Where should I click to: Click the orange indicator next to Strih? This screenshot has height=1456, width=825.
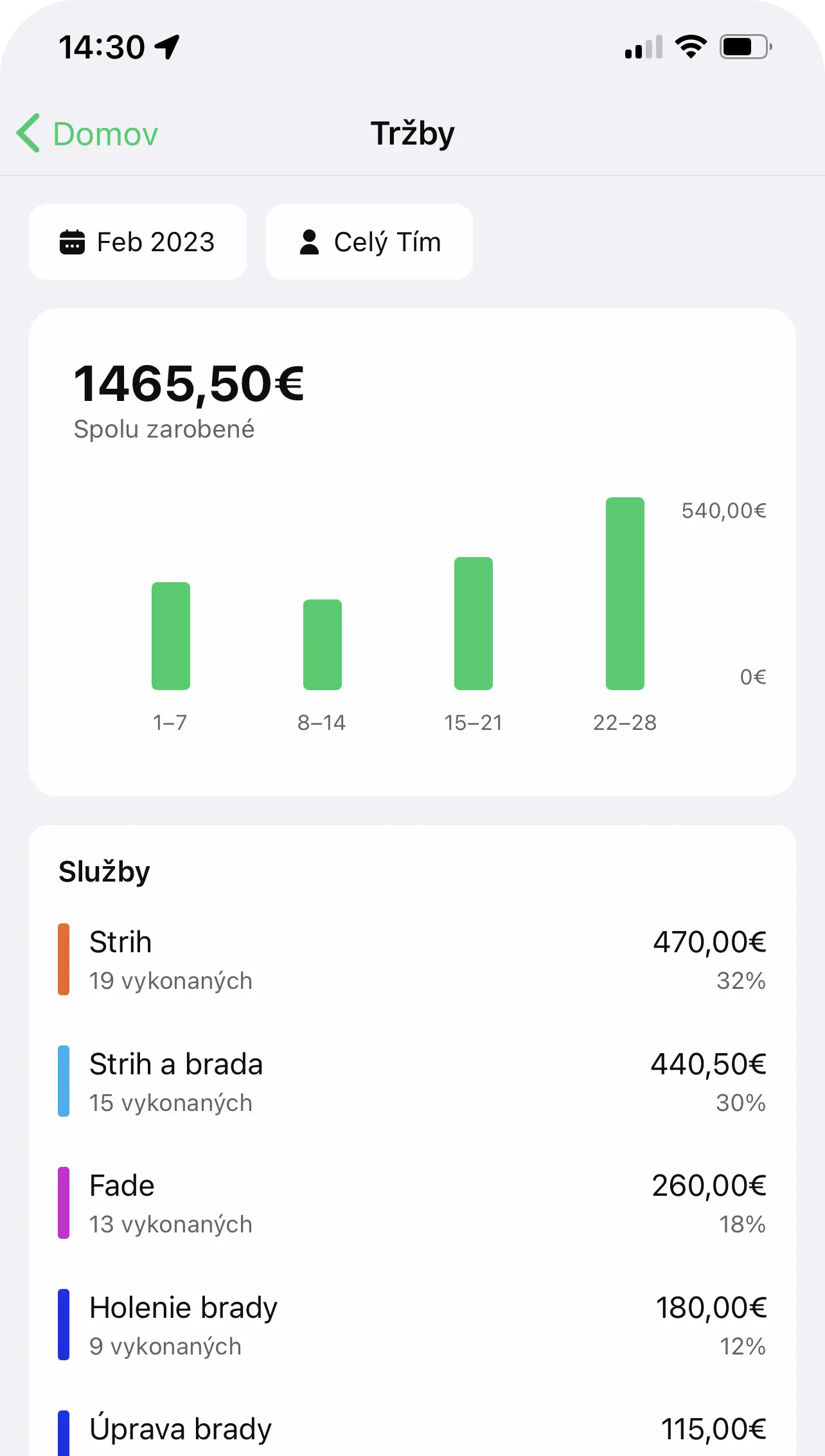tap(64, 959)
